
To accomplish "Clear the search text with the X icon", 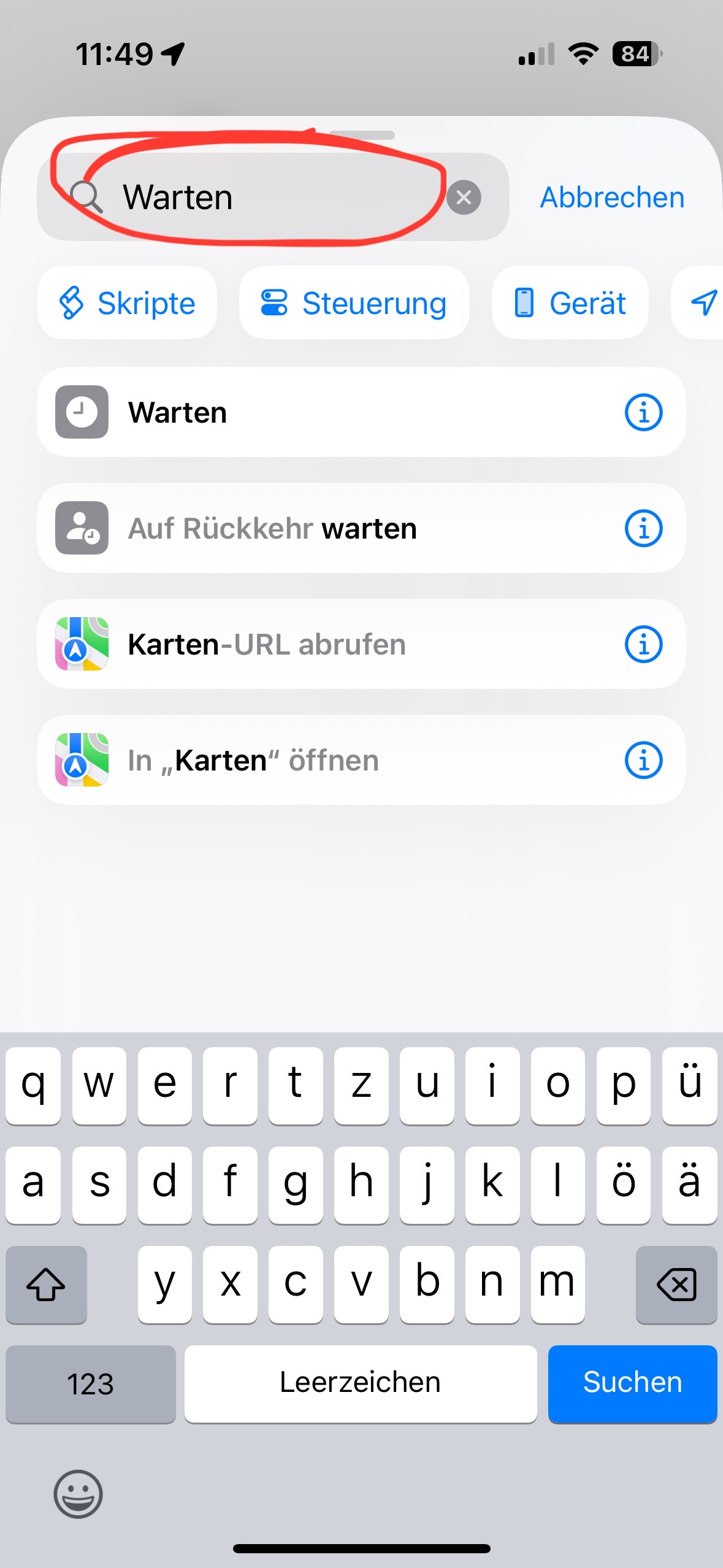I will (464, 198).
